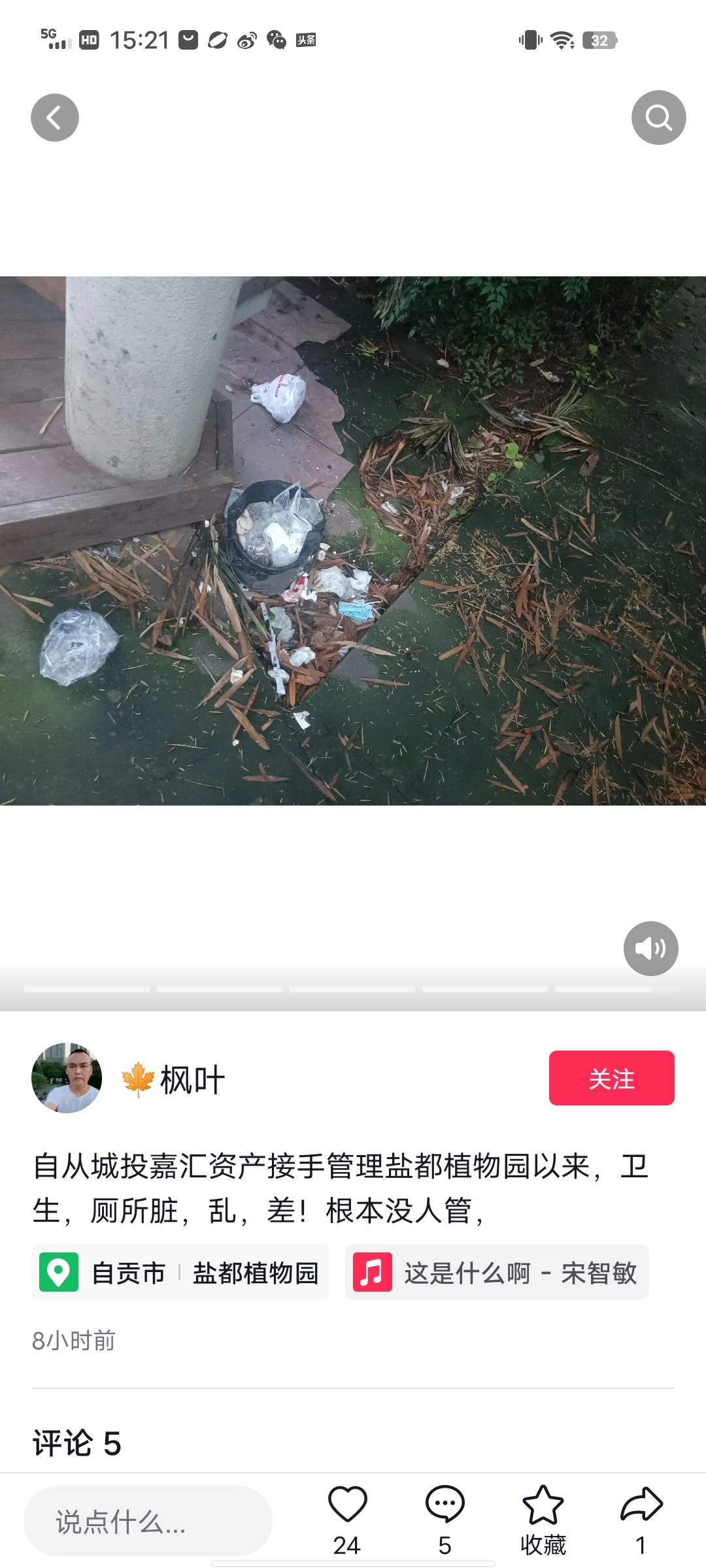
Task: Save the post with 收藏 star
Action: point(543,1505)
